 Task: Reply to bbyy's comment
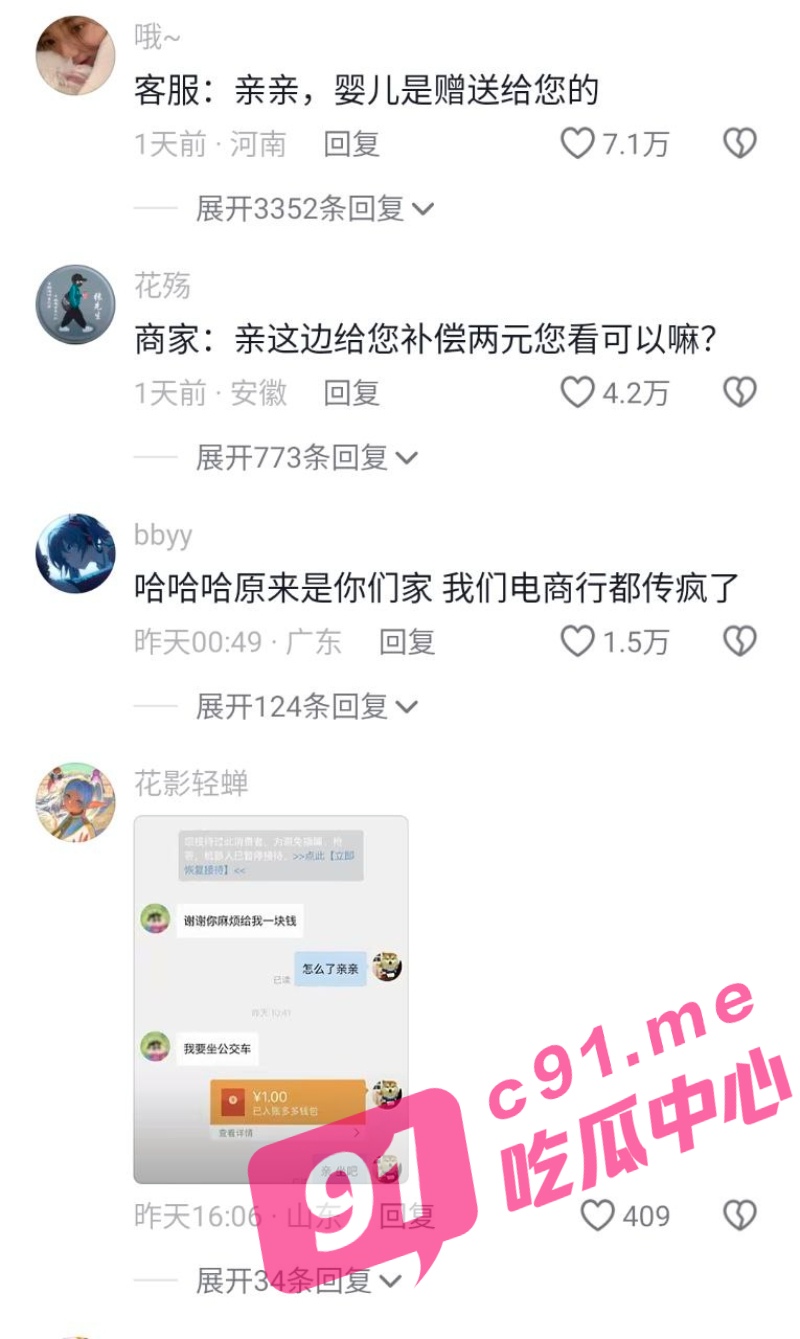[x=407, y=642]
